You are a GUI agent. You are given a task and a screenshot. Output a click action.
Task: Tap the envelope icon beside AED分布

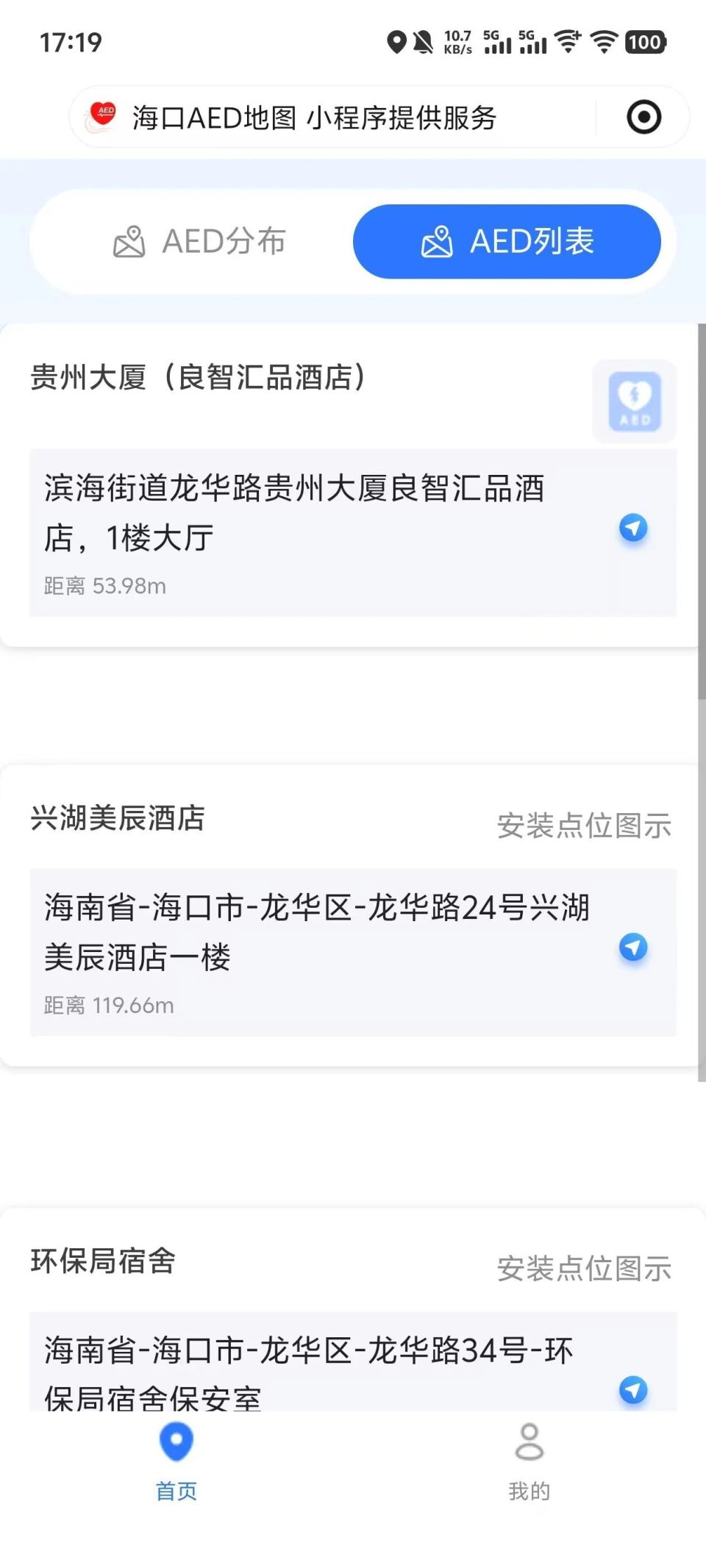coord(129,241)
